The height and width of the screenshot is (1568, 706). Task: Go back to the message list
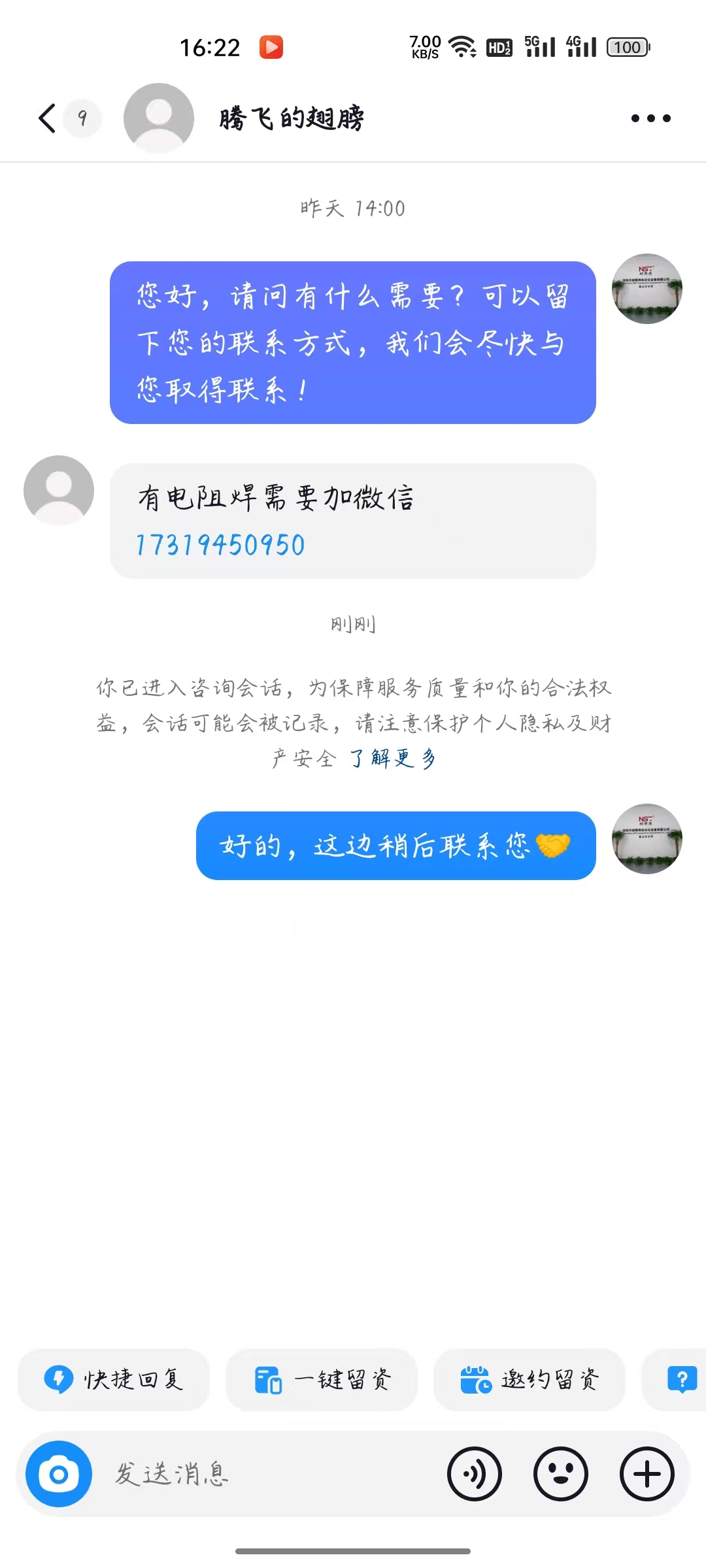click(48, 118)
